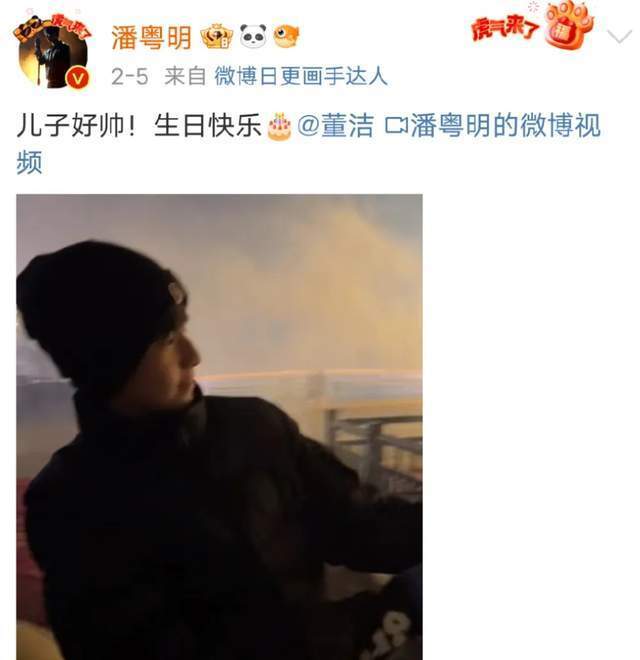This screenshot has width=640, height=660.
Task: Open the 微博日更画手达人 source link
Action: coord(301,76)
